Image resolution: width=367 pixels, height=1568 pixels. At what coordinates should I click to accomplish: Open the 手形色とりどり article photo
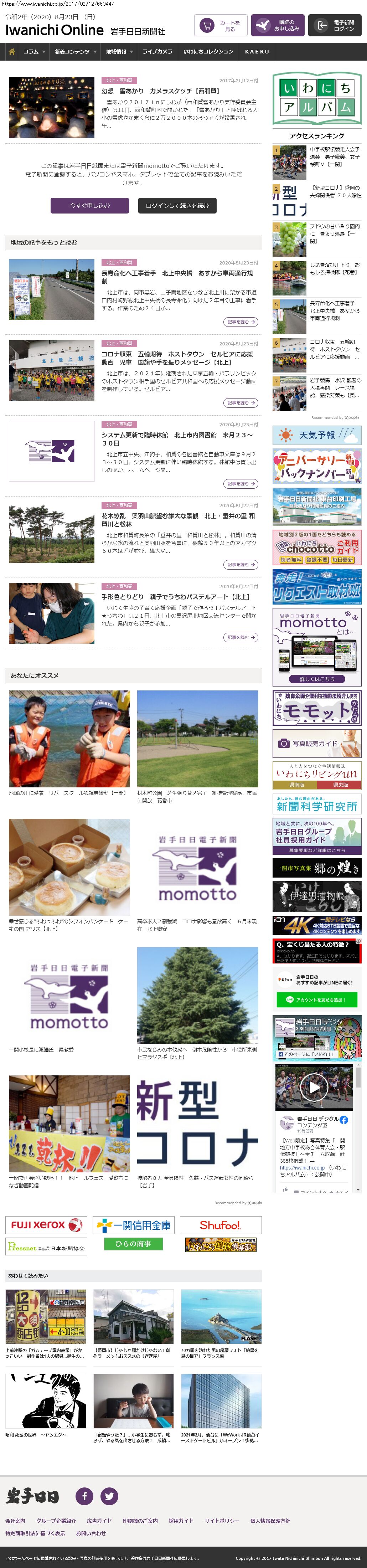[51, 613]
